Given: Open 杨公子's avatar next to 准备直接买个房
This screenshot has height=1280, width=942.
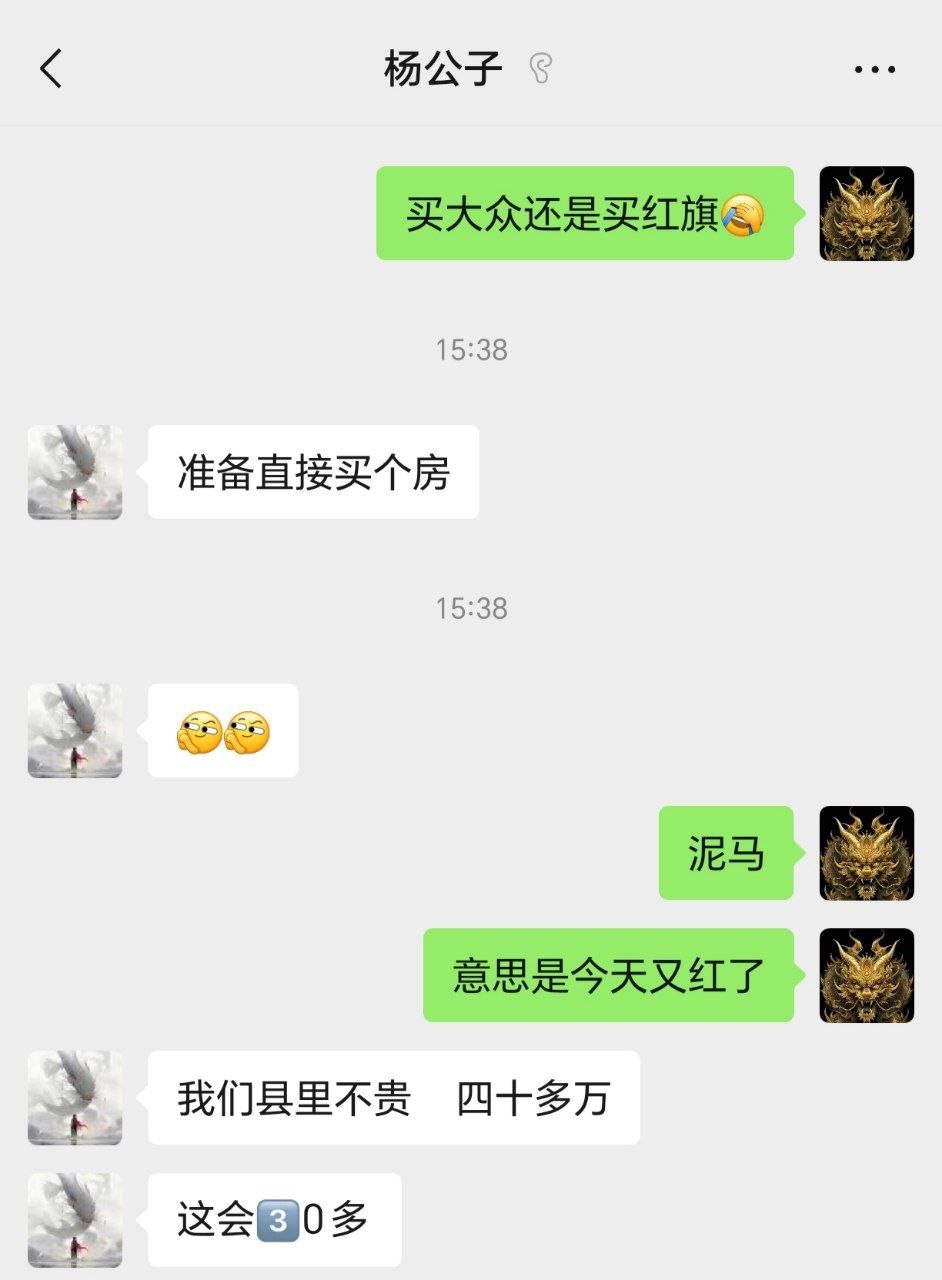Looking at the screenshot, I should point(75,472).
